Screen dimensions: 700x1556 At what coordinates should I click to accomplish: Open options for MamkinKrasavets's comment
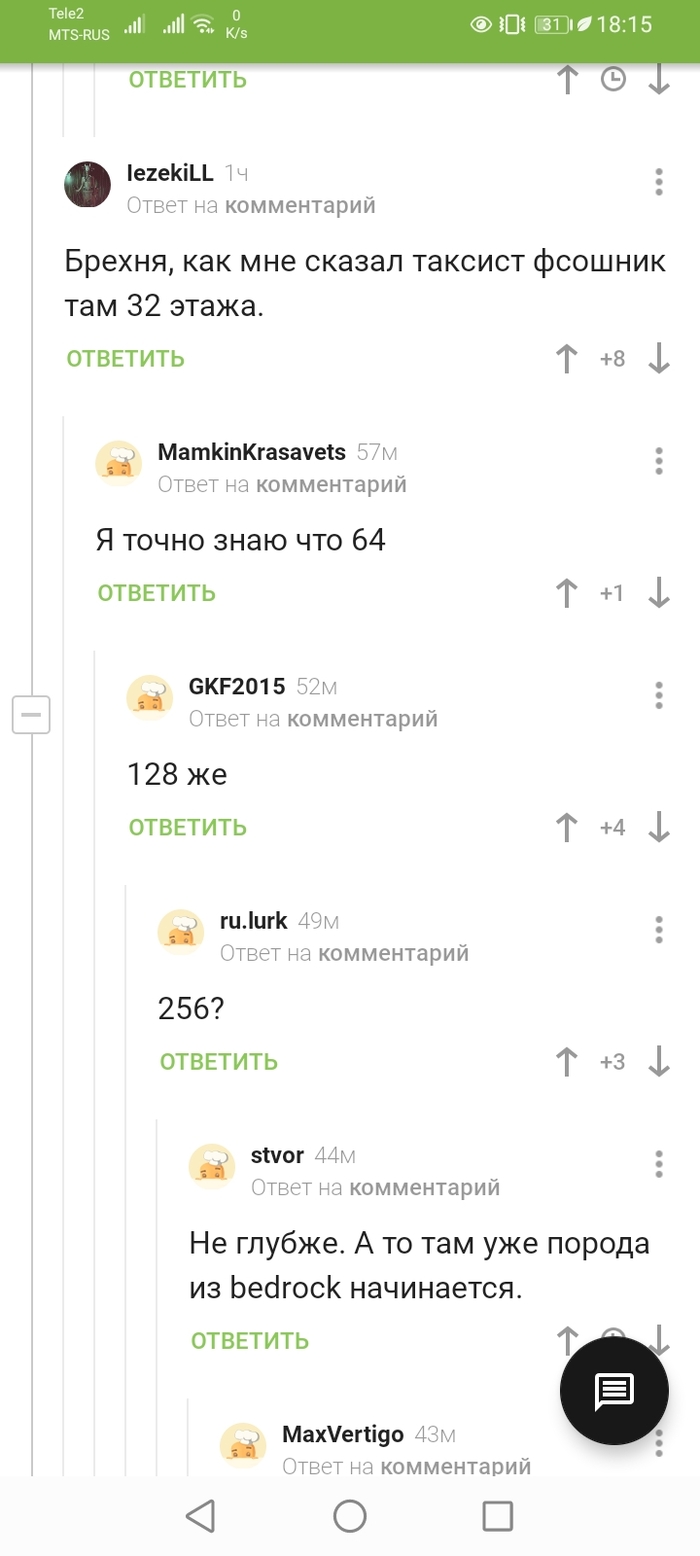(658, 461)
